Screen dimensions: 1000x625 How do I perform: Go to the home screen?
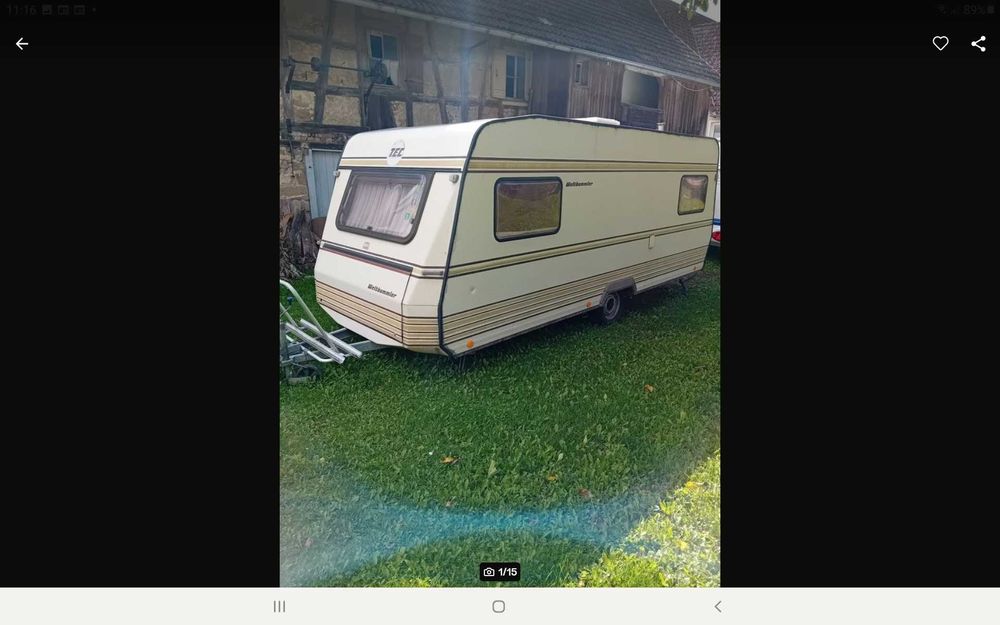498,606
